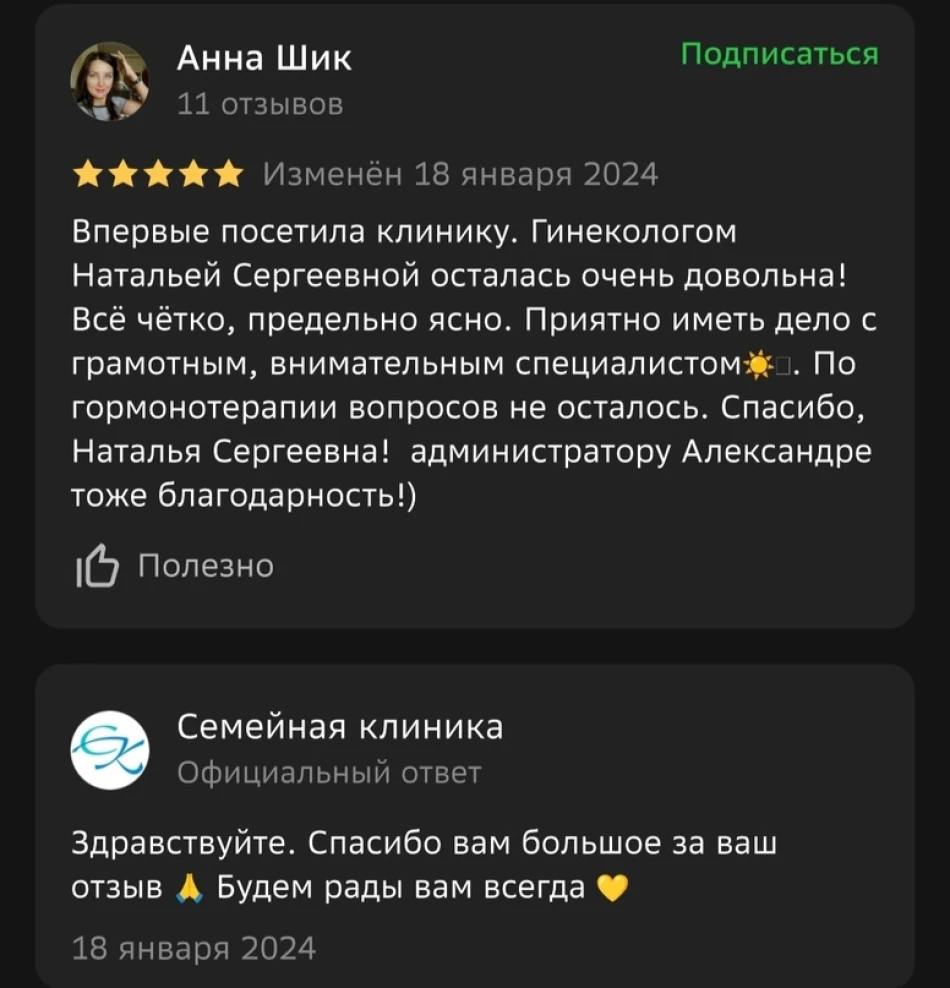Subscribe to Анна Шик via Подписаться
950x988 pixels.
pyautogui.click(x=779, y=53)
